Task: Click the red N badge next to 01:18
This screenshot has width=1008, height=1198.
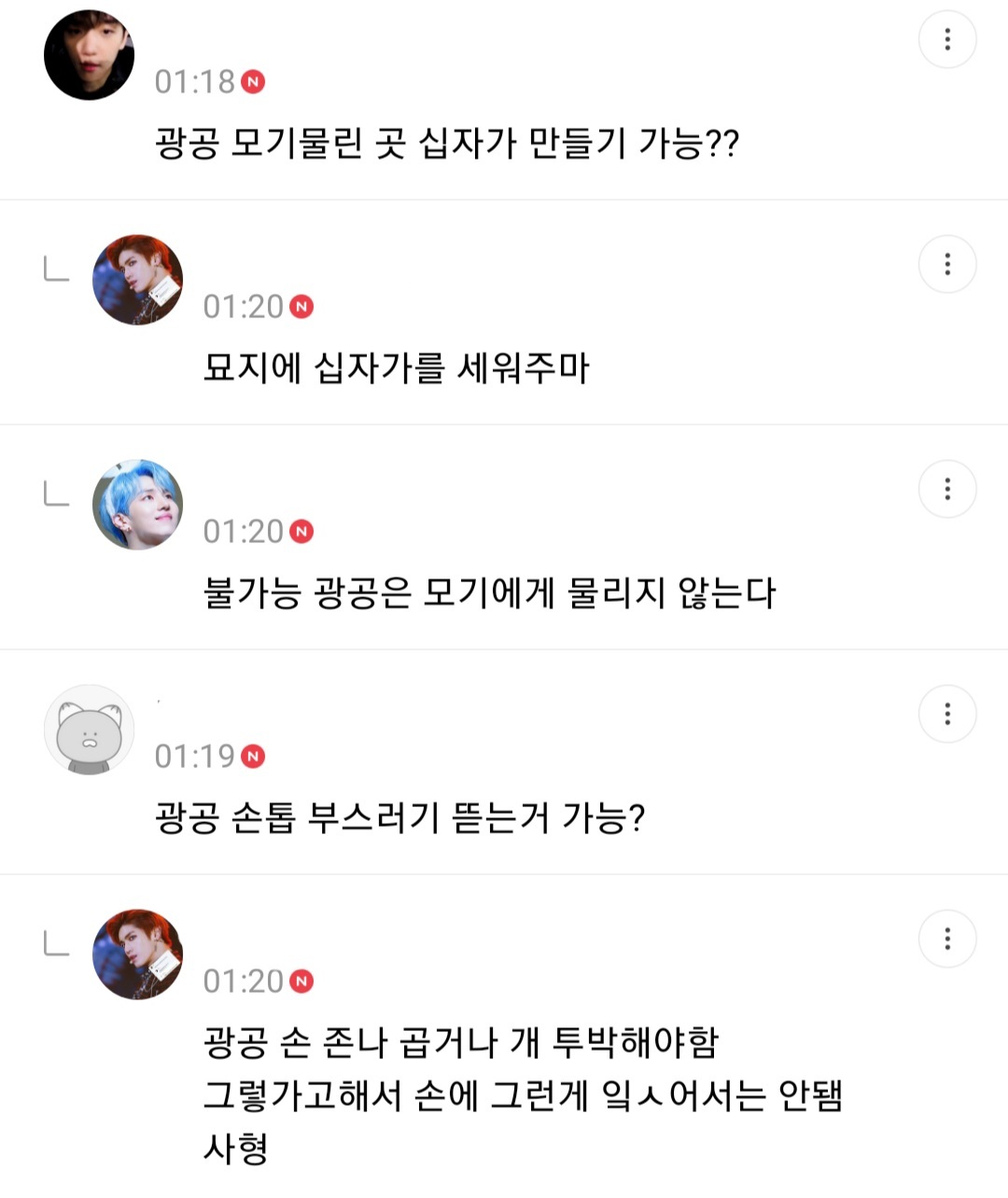Action: pos(250,83)
